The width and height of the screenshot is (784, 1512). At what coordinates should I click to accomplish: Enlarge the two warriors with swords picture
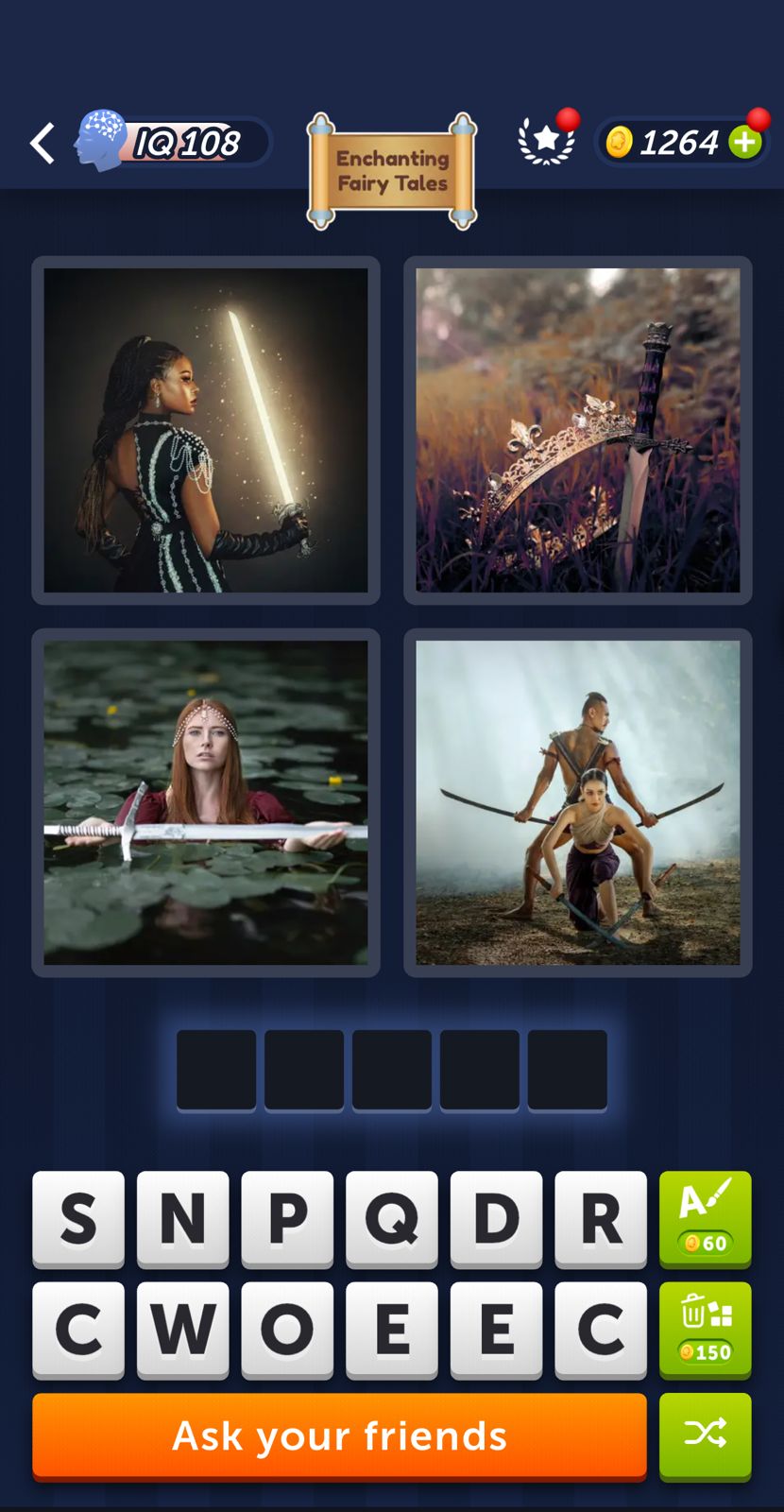(x=577, y=802)
